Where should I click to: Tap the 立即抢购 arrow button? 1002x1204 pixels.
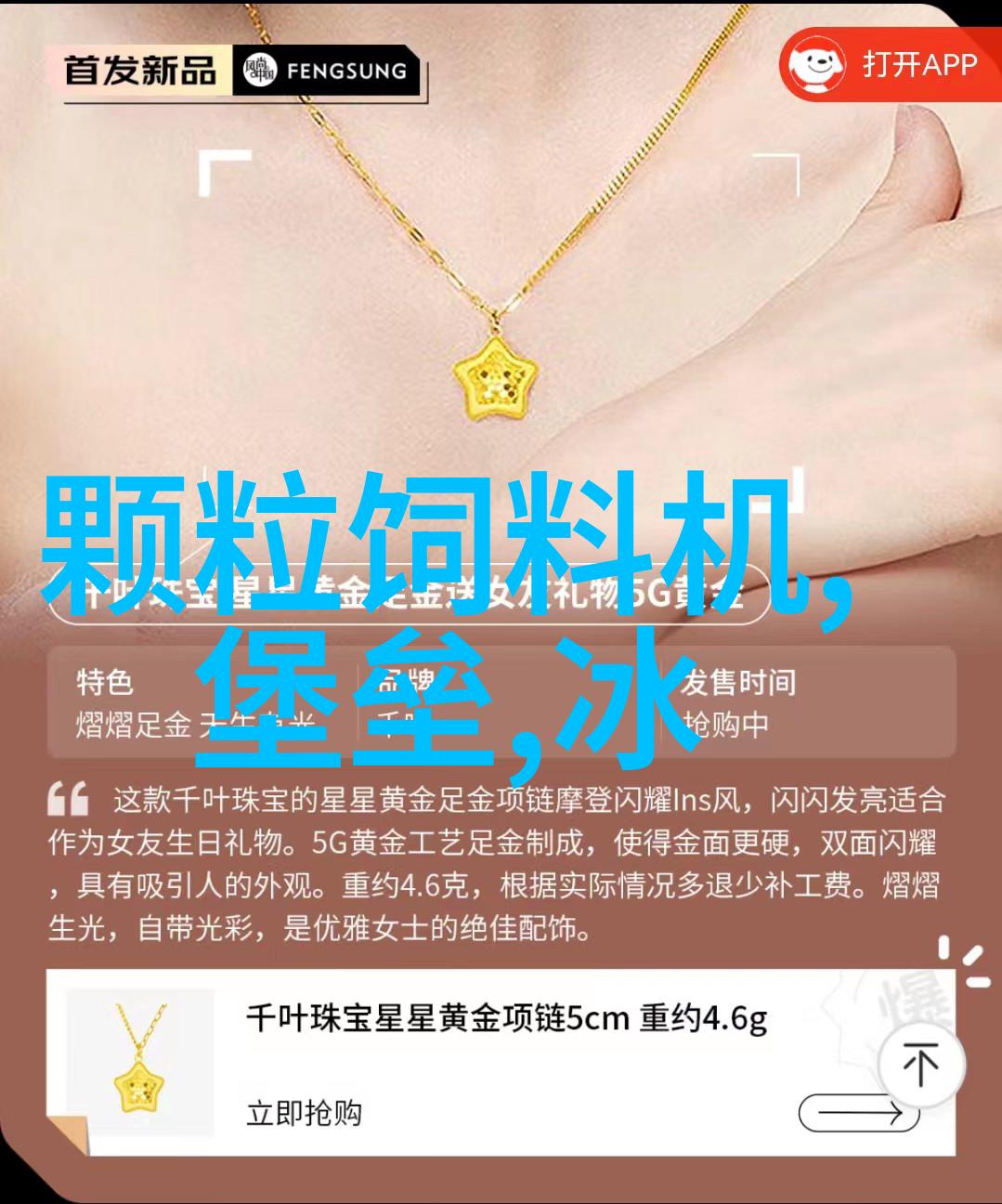(858, 1113)
